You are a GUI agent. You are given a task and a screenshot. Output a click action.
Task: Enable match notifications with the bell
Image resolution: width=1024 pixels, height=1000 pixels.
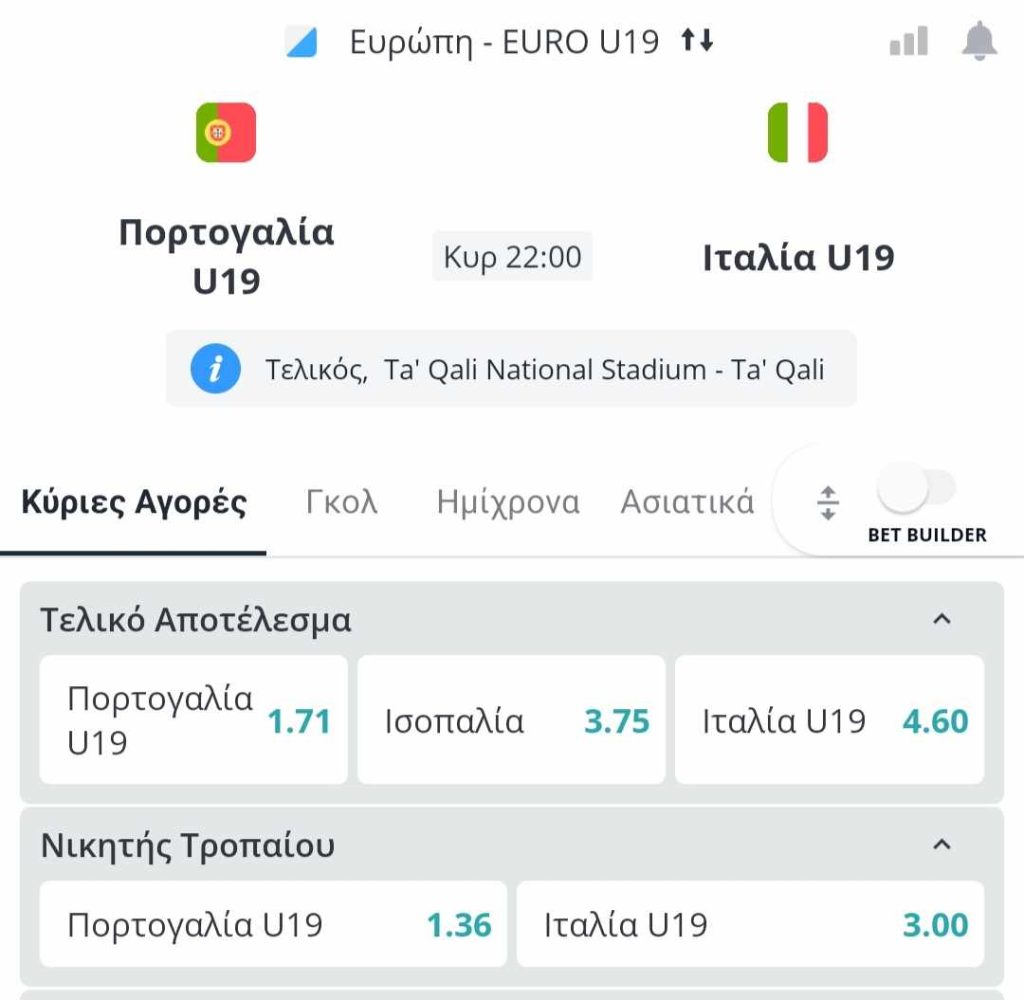[979, 42]
